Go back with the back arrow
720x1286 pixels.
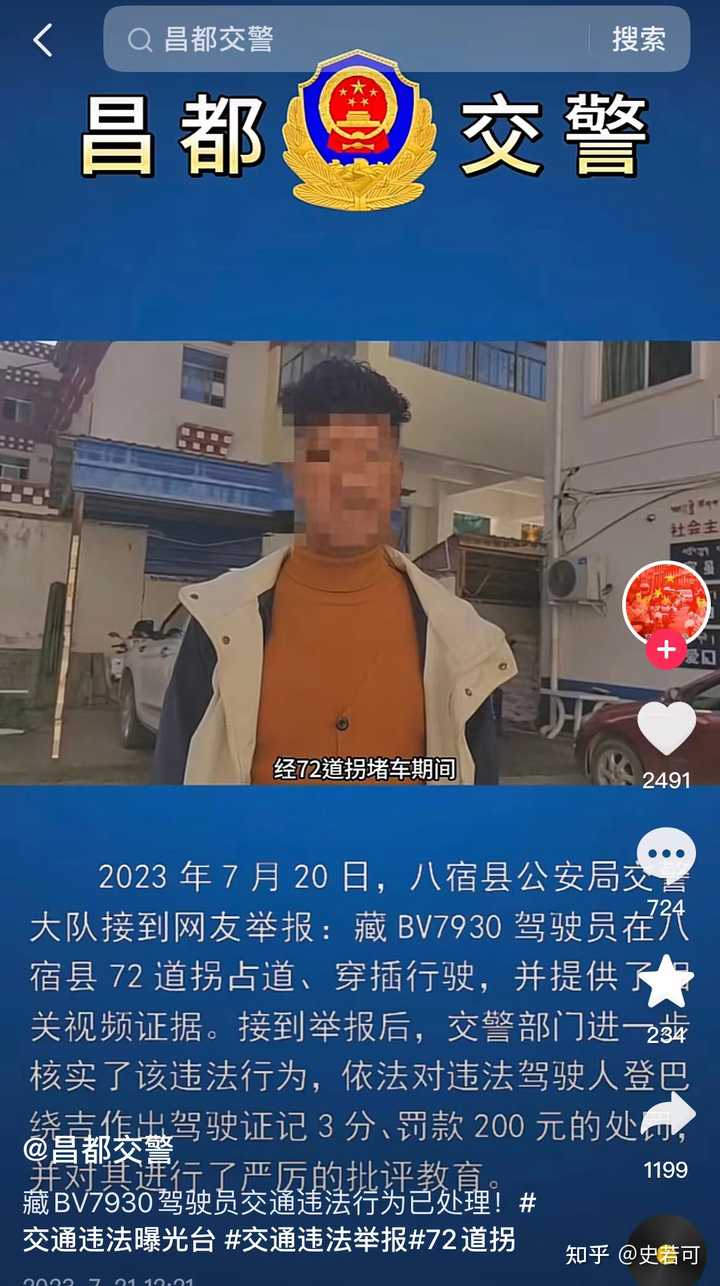click(x=42, y=41)
